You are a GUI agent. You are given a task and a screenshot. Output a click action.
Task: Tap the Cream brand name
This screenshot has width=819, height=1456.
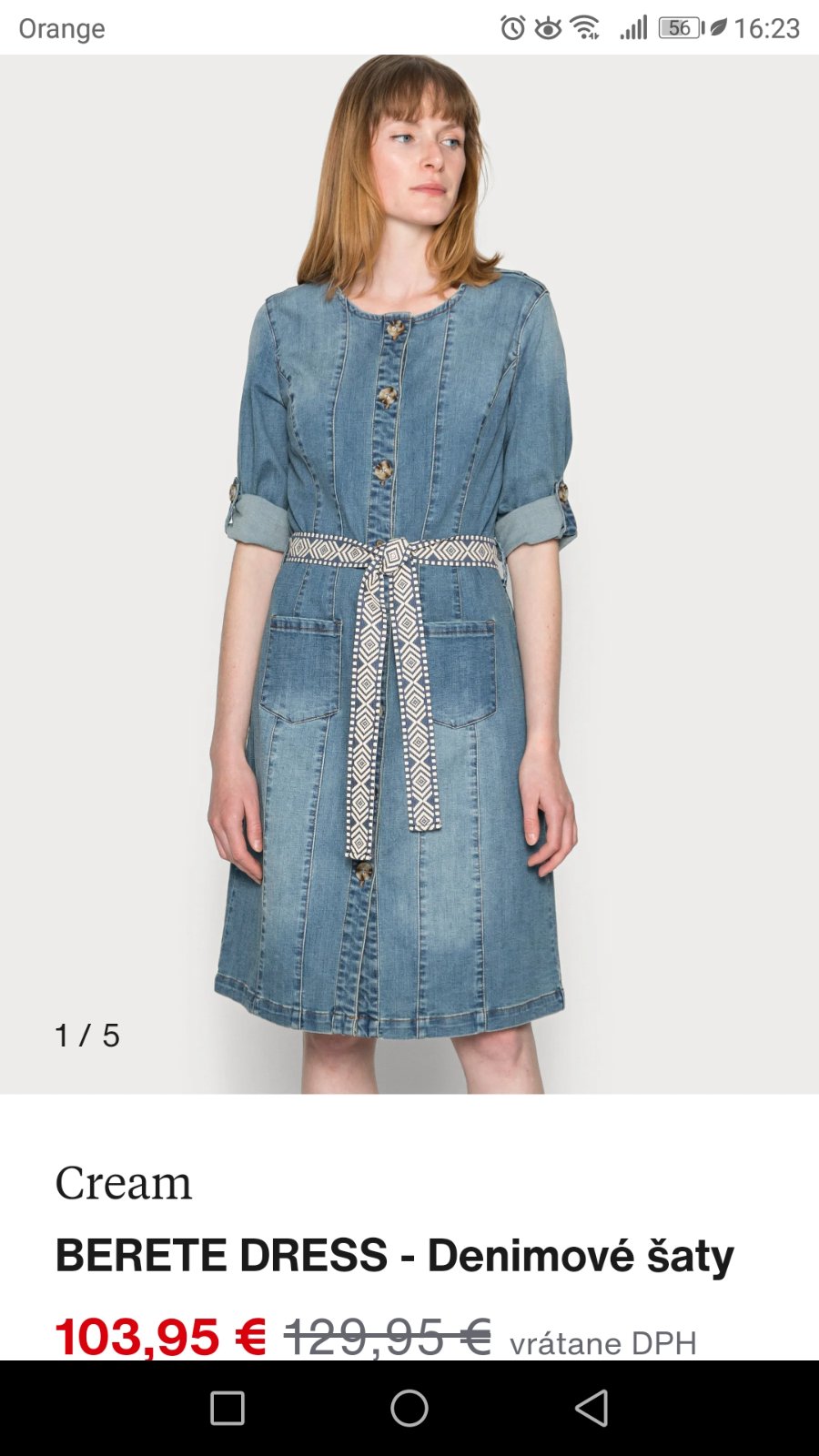124,1183
